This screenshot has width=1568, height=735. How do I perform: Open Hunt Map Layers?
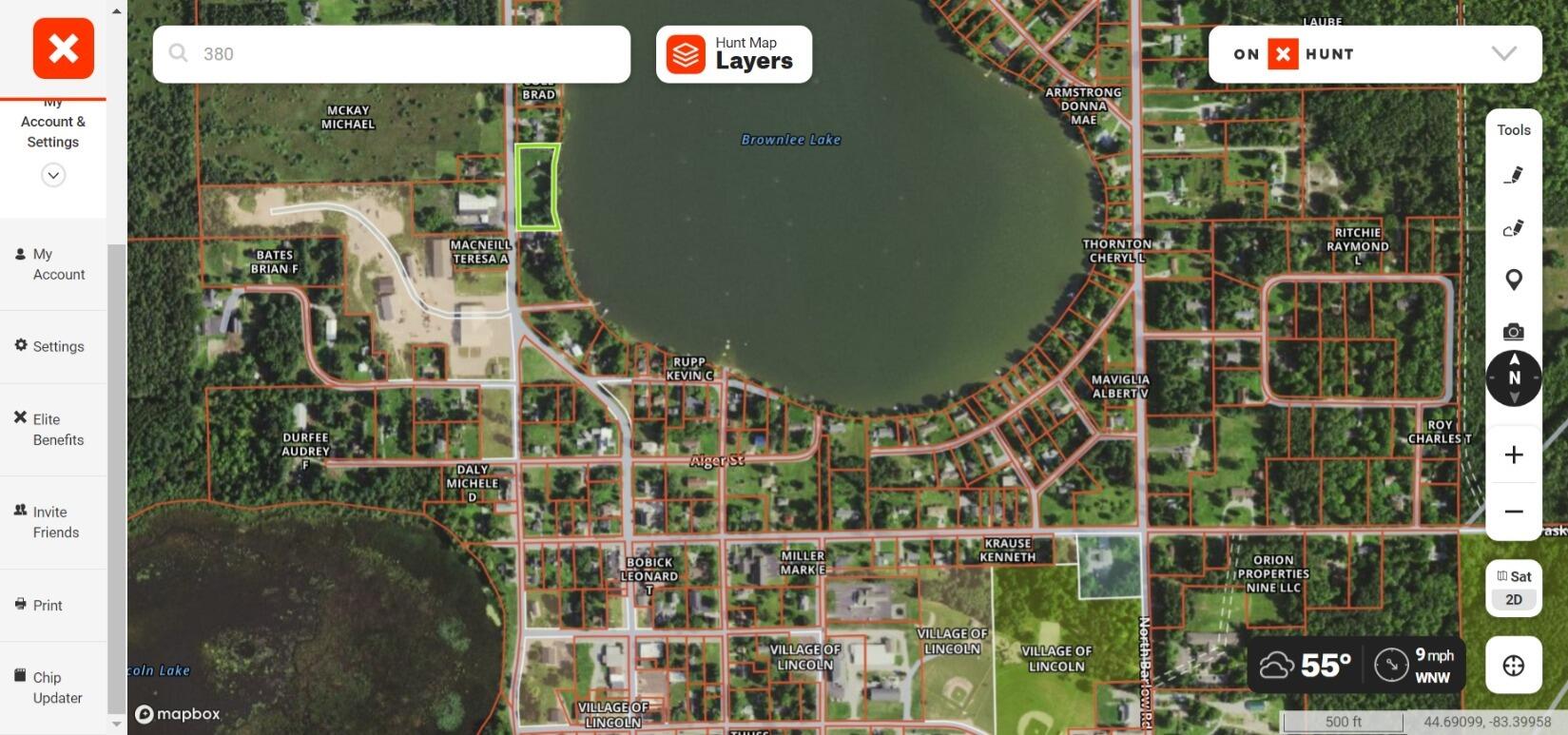coord(734,54)
